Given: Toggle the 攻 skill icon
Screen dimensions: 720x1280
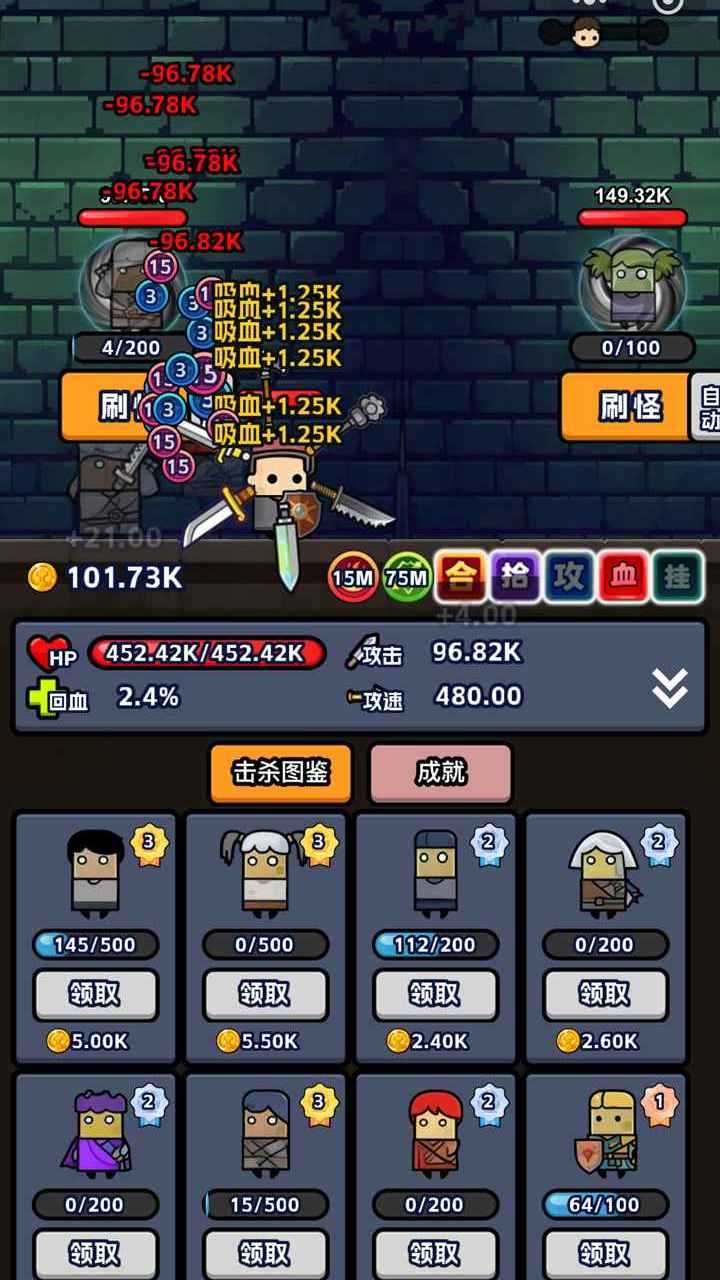Looking at the screenshot, I should click(569, 577).
